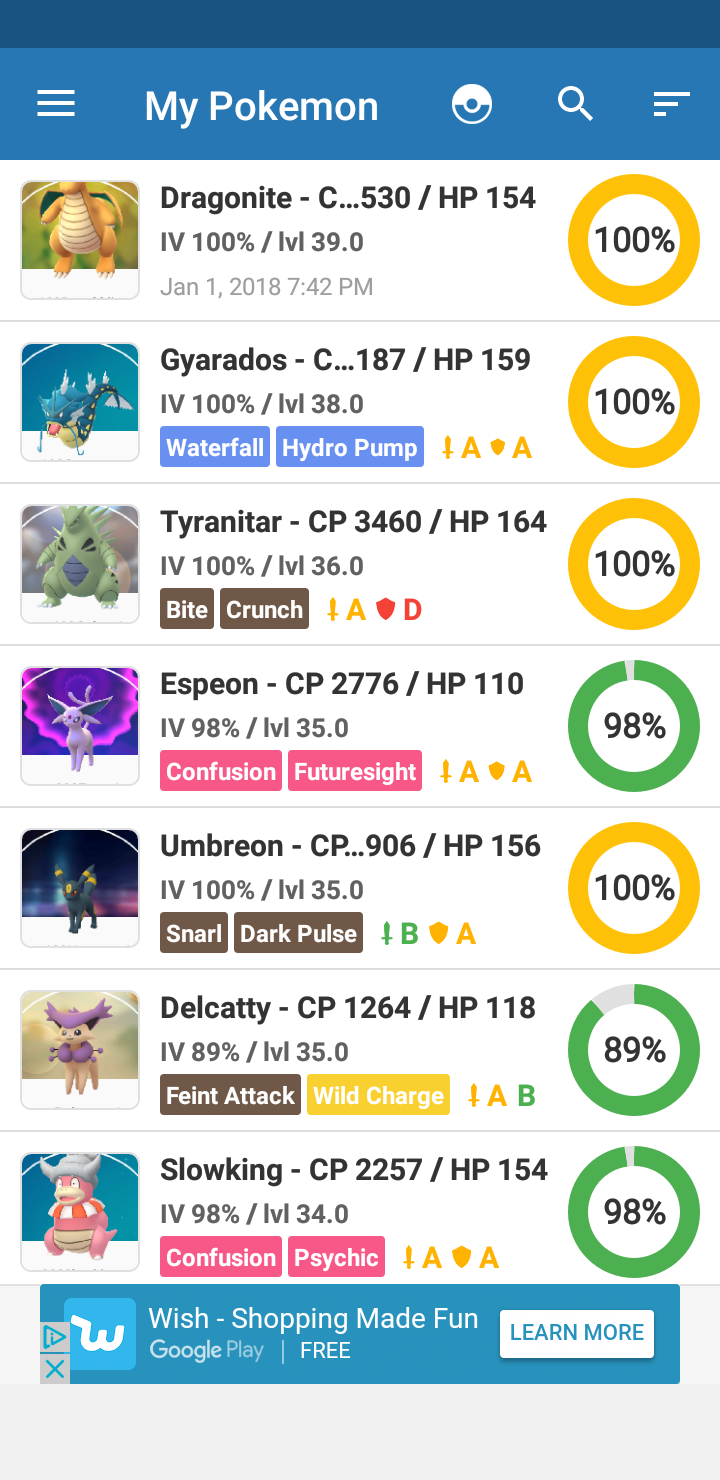This screenshot has height=1480, width=720.
Task: Open the Dragonite entry
Action: [360, 241]
